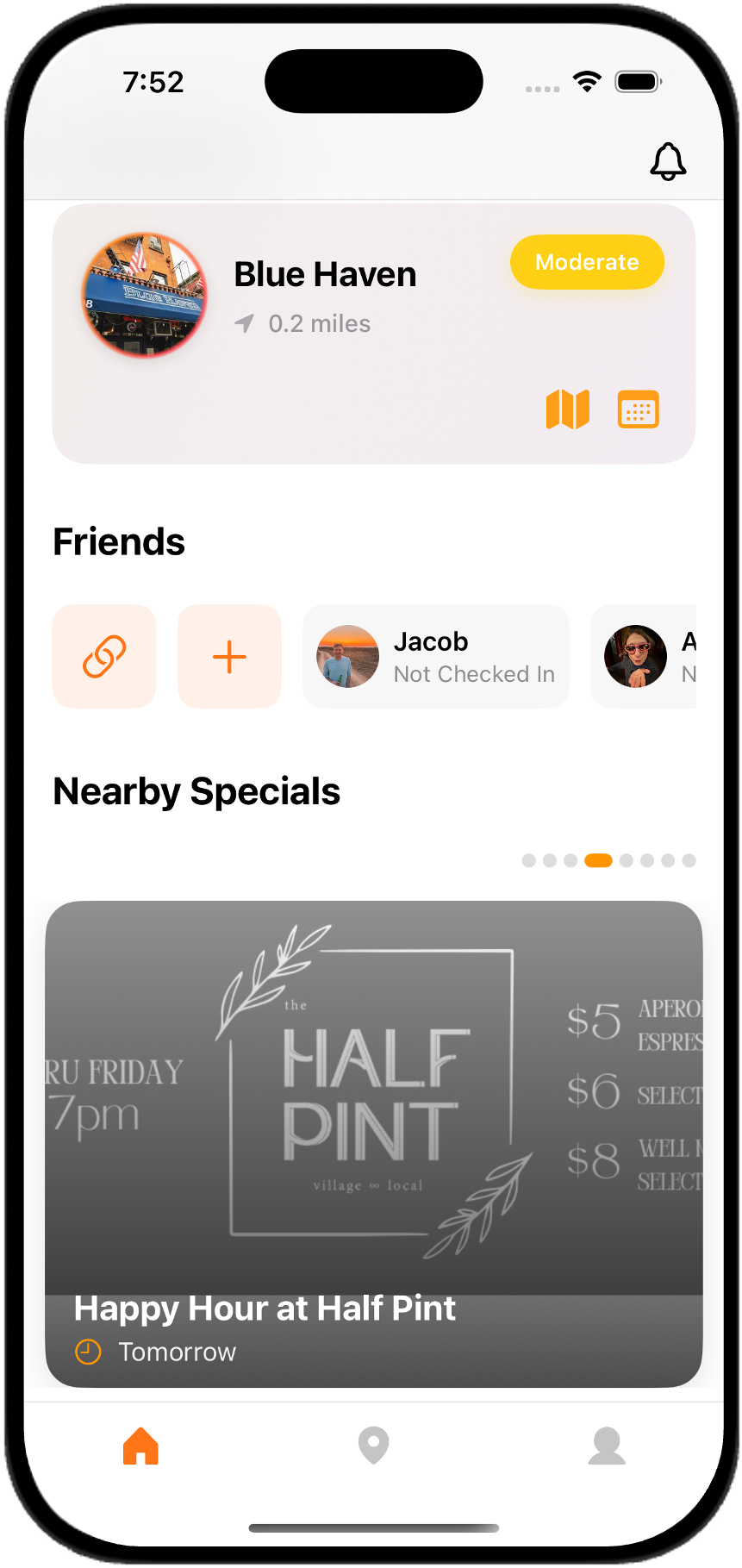Open the map icon for Blue Haven
Image resolution: width=742 pixels, height=1568 pixels.
coord(568,409)
